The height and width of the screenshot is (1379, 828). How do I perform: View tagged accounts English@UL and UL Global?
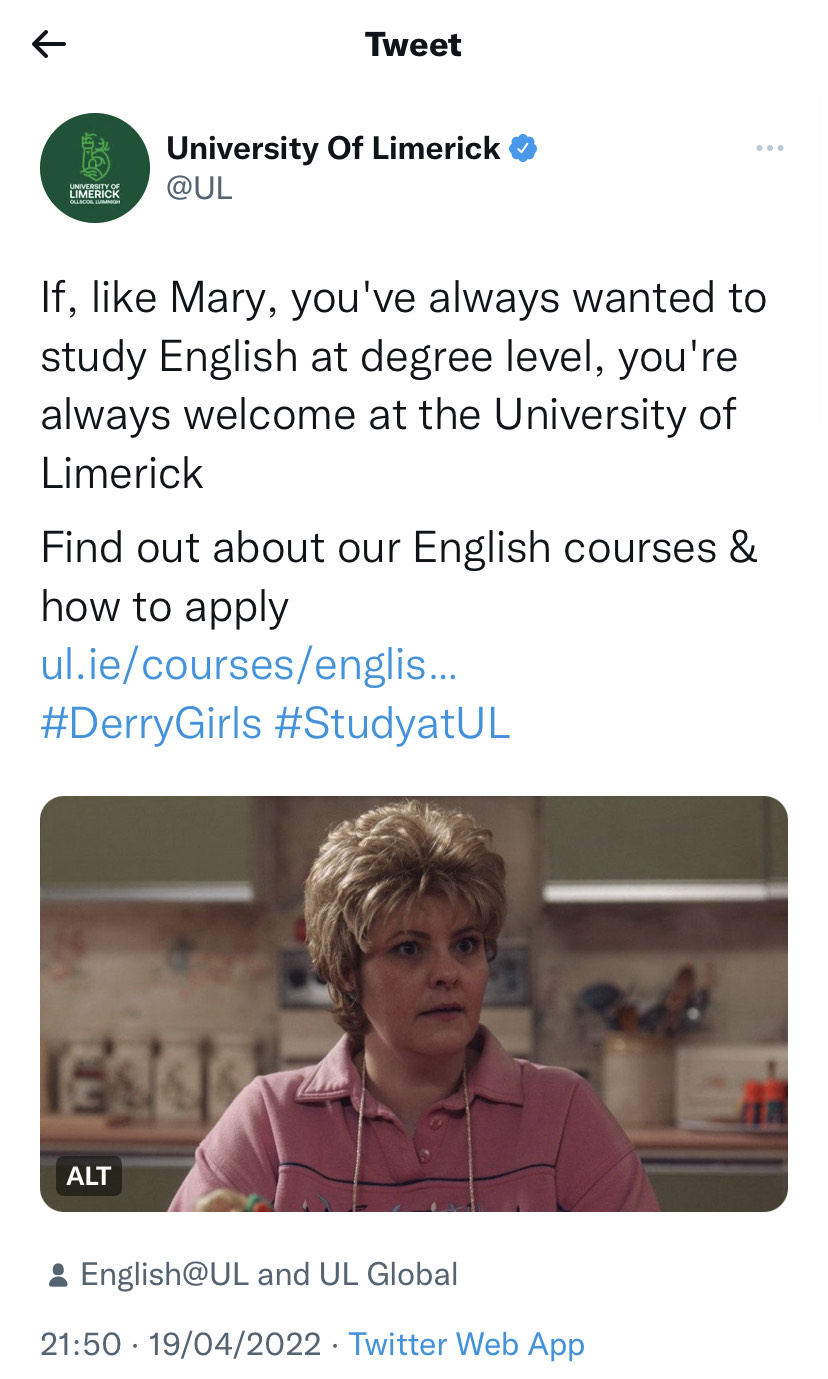coord(253,1274)
